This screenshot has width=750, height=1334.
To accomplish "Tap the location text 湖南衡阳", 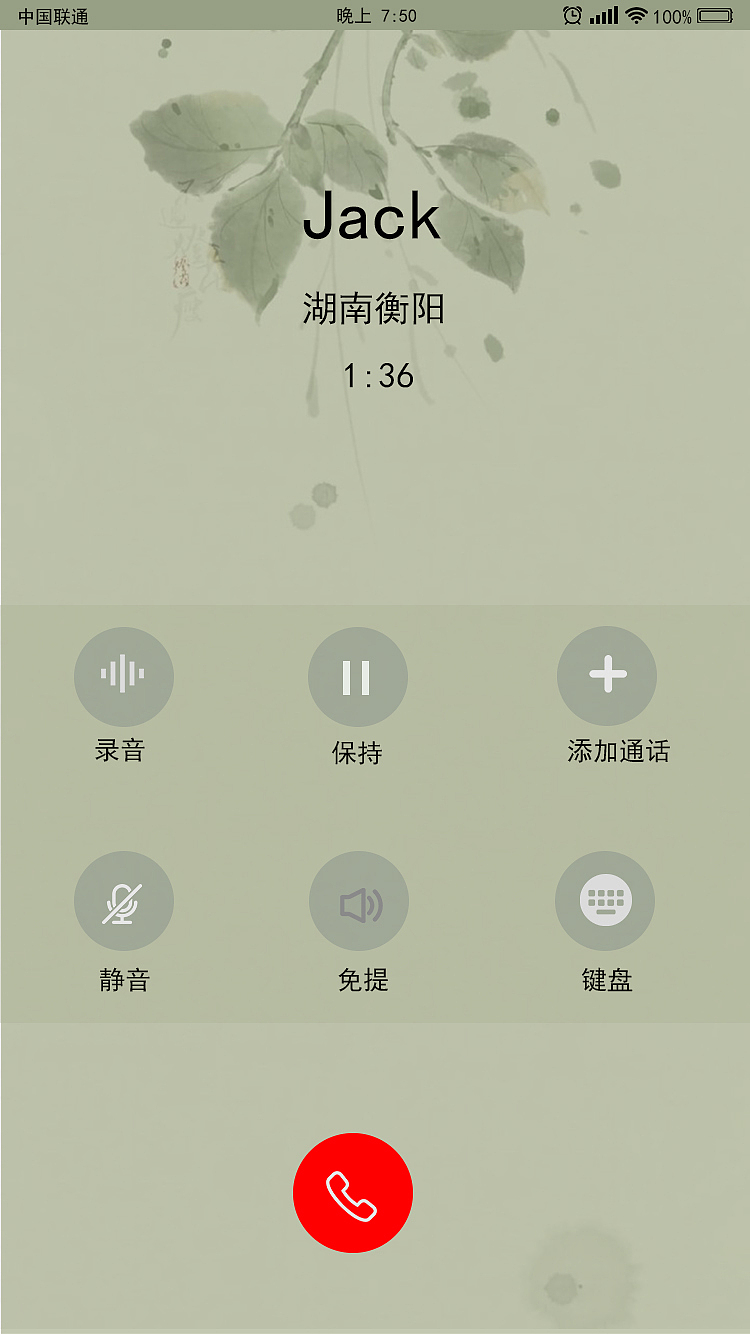I will tap(374, 310).
